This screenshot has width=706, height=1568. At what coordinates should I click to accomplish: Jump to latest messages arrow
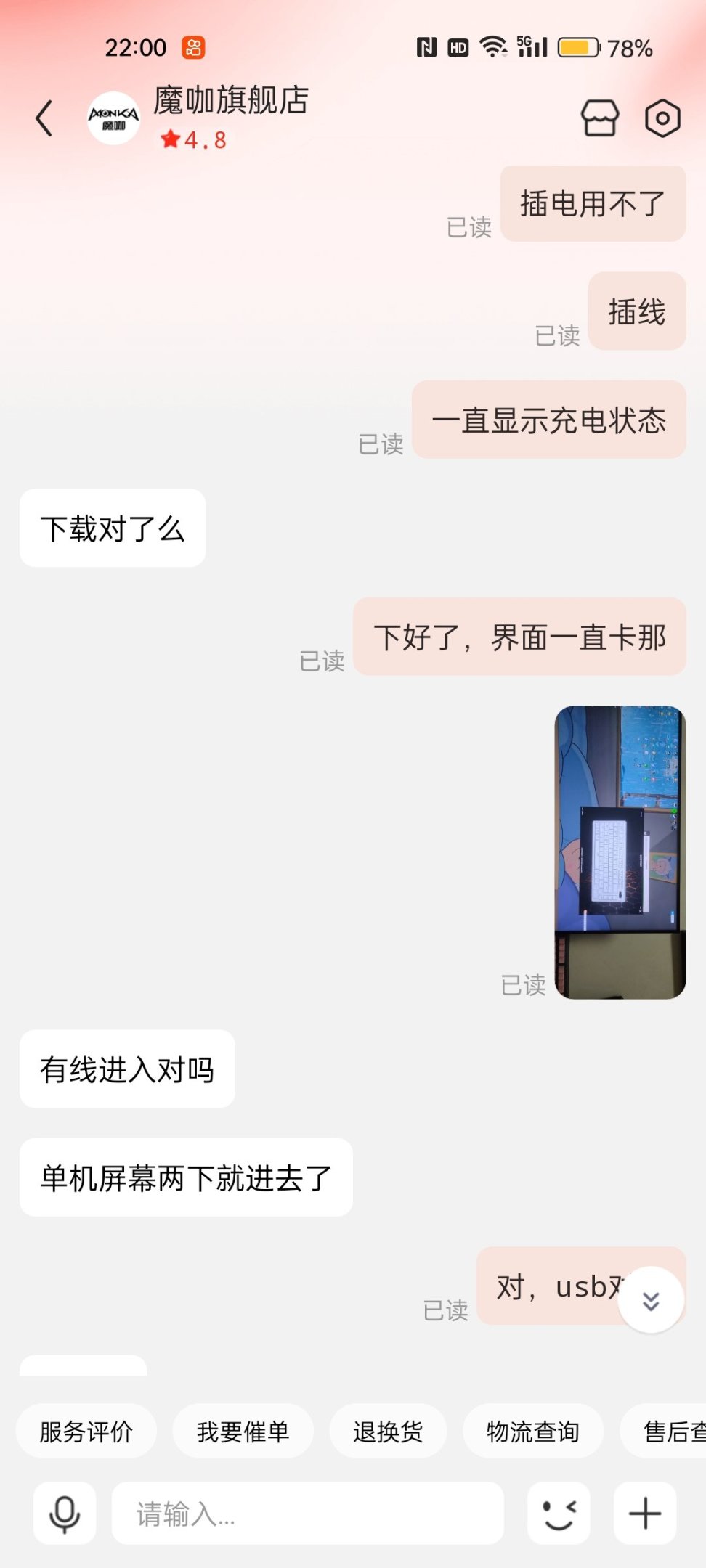tap(651, 1300)
